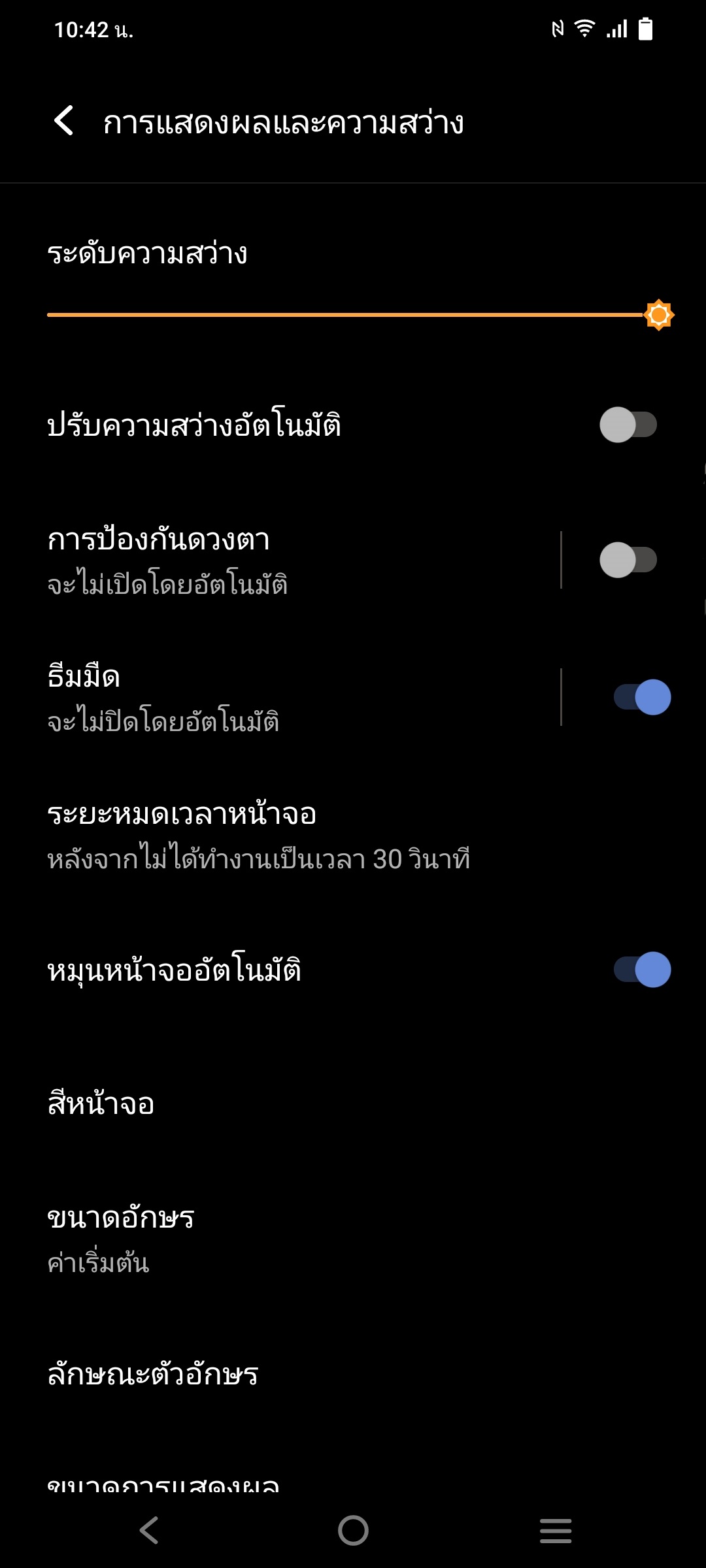Open ลักษณะตัวอักษร setting

pos(353,1374)
